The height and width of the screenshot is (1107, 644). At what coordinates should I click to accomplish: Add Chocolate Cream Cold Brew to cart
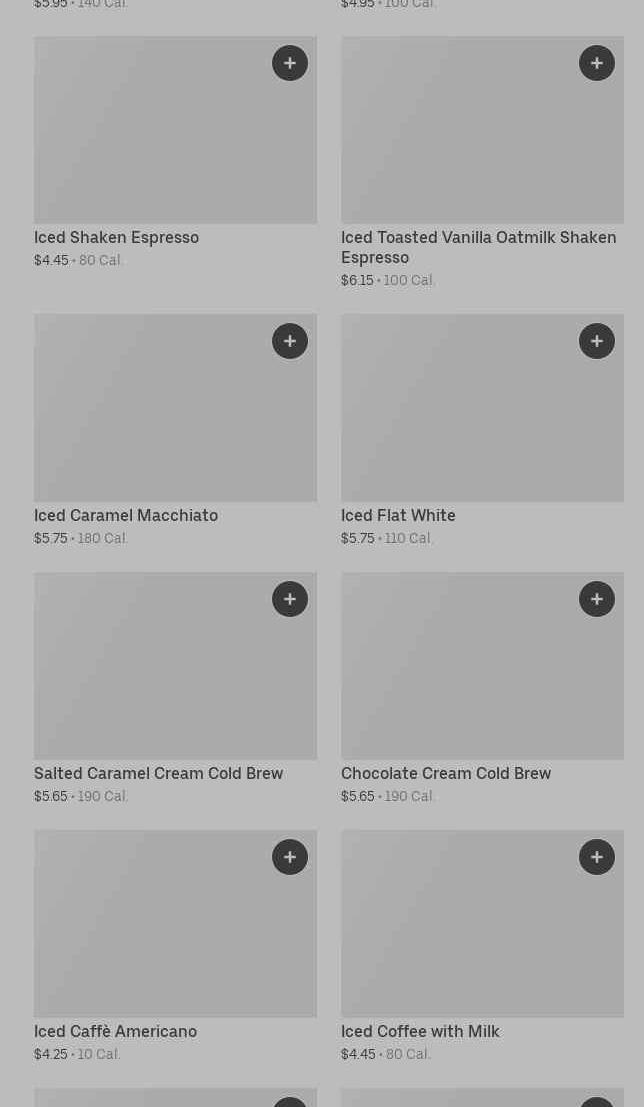(x=597, y=599)
